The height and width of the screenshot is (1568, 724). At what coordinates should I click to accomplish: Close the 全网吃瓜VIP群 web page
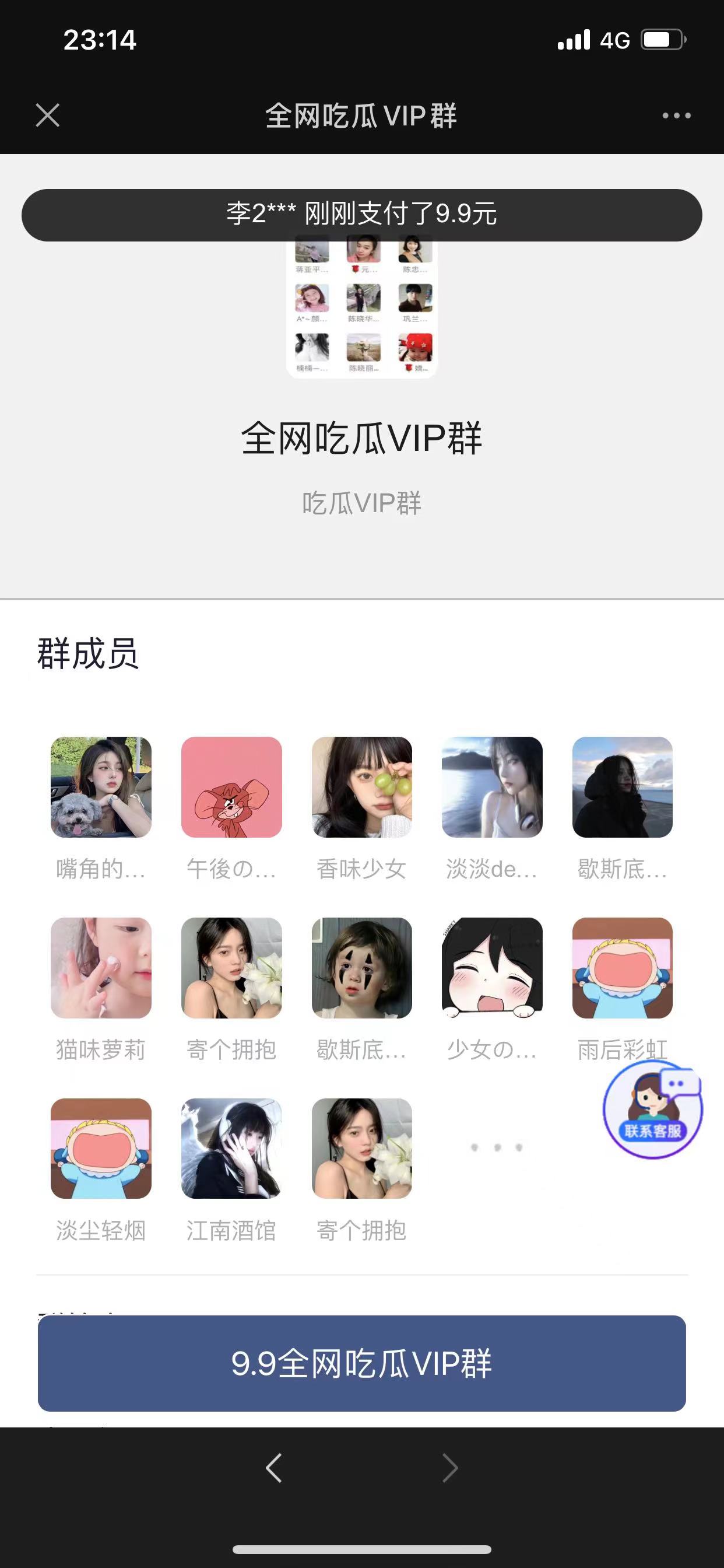point(47,115)
